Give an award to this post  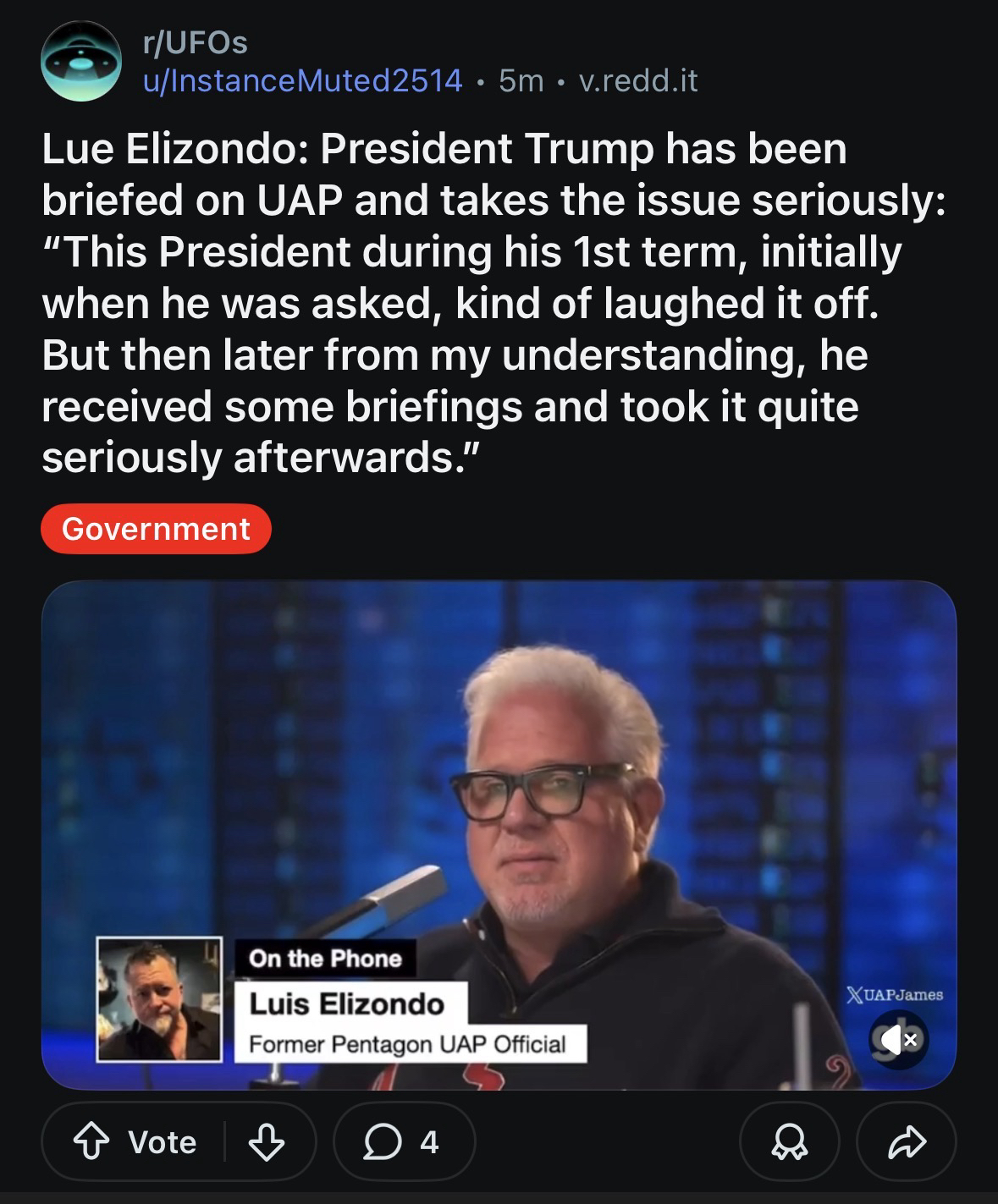pyautogui.click(x=789, y=1142)
